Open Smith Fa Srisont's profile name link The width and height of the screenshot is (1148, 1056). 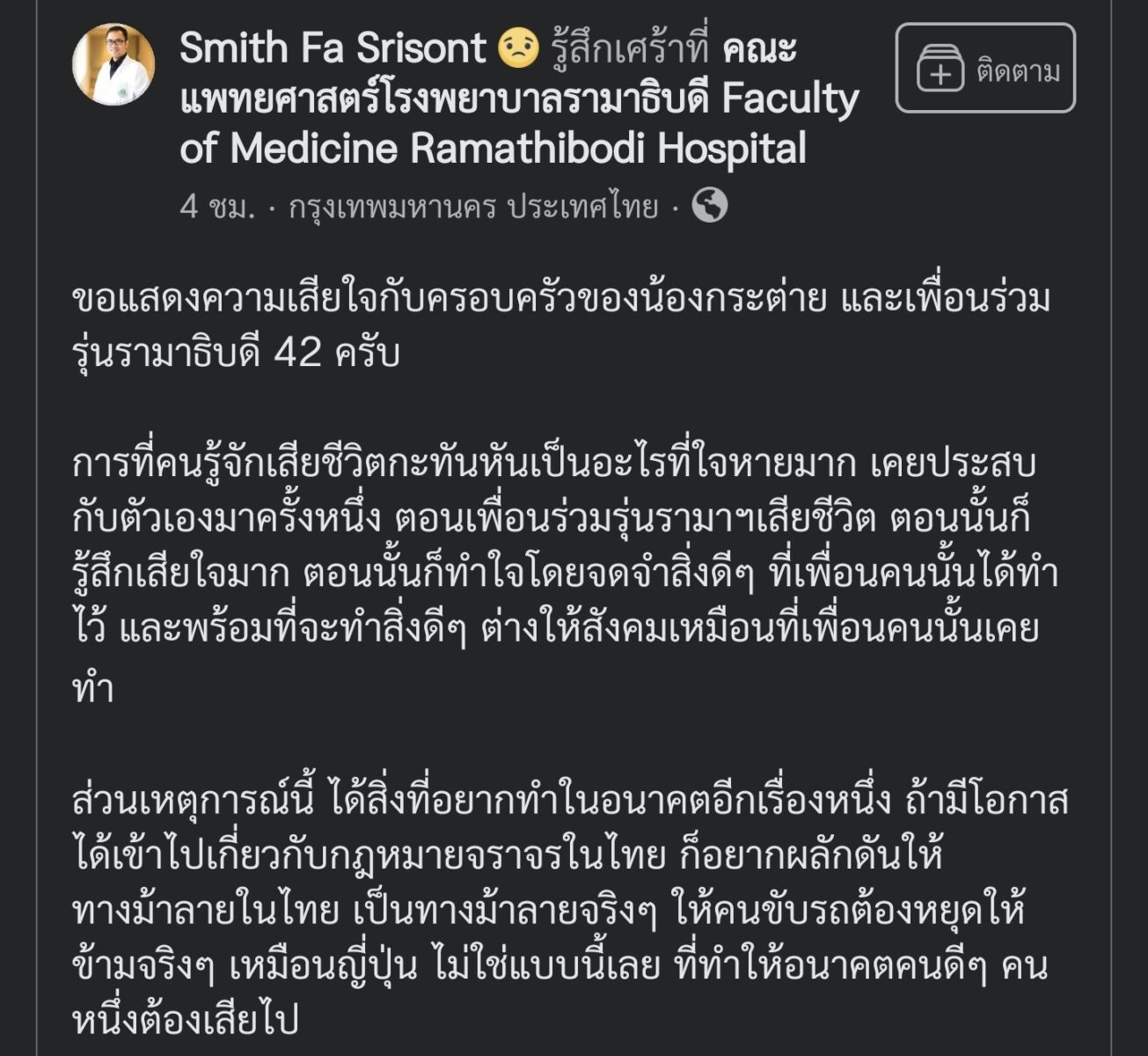tap(332, 48)
